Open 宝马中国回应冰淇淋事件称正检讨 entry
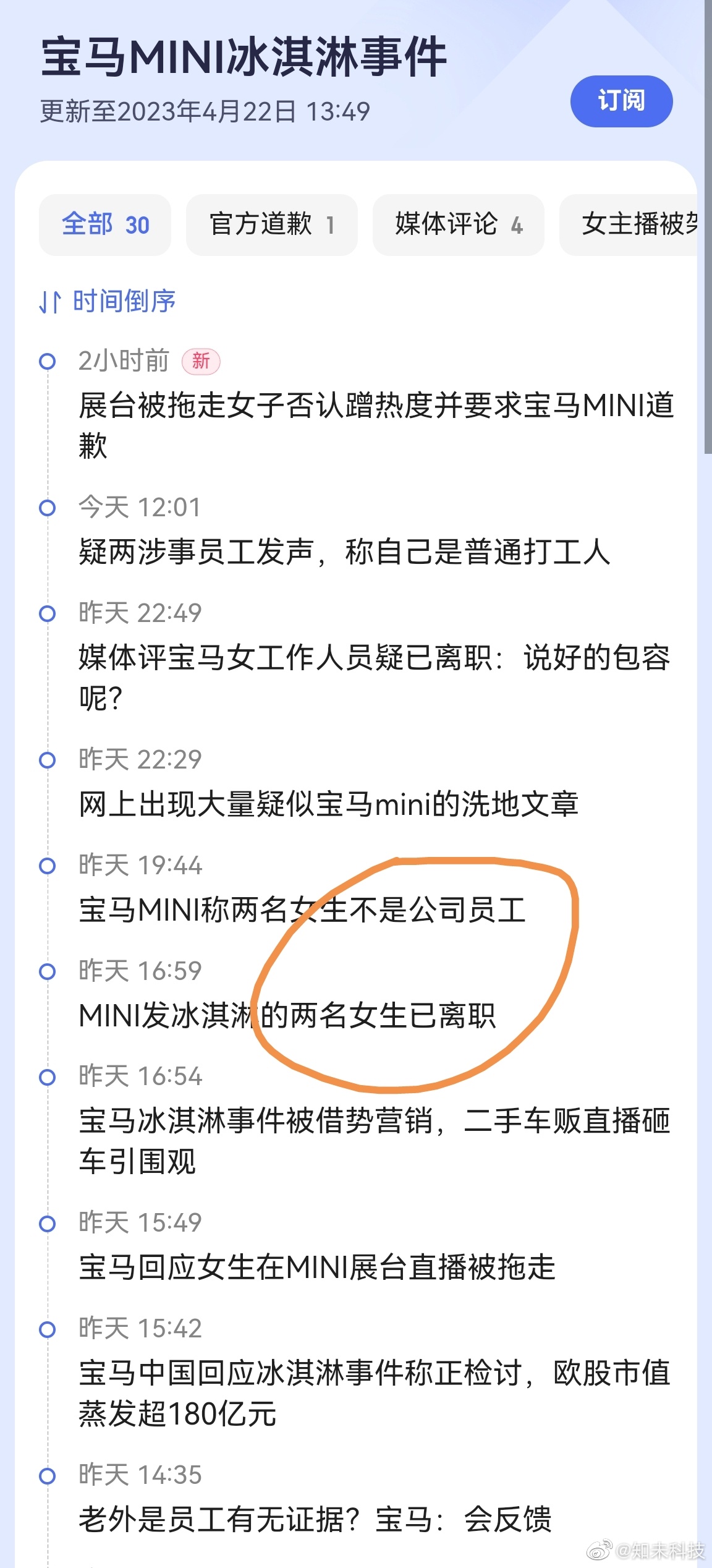The image size is (712, 1568). [x=374, y=1392]
